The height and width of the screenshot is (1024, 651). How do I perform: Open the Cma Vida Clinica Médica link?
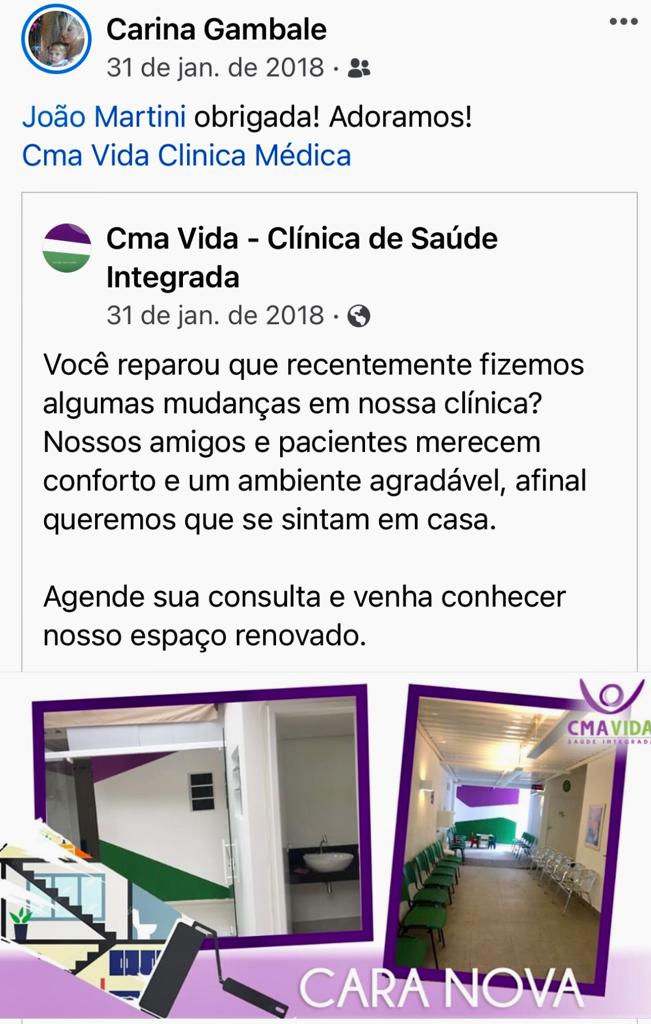pos(186,155)
